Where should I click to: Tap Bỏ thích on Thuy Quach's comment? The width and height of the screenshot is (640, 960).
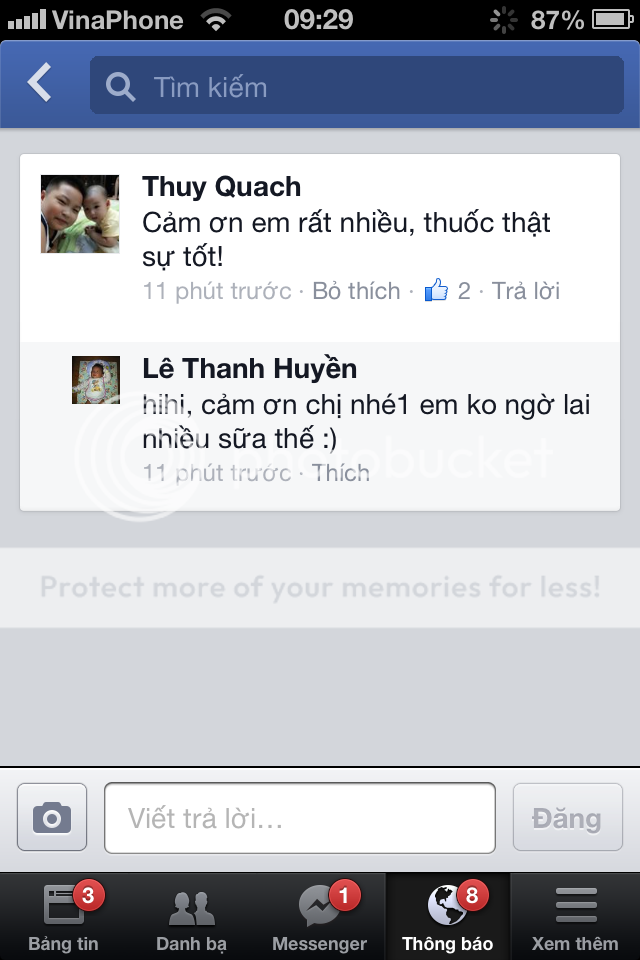356,291
